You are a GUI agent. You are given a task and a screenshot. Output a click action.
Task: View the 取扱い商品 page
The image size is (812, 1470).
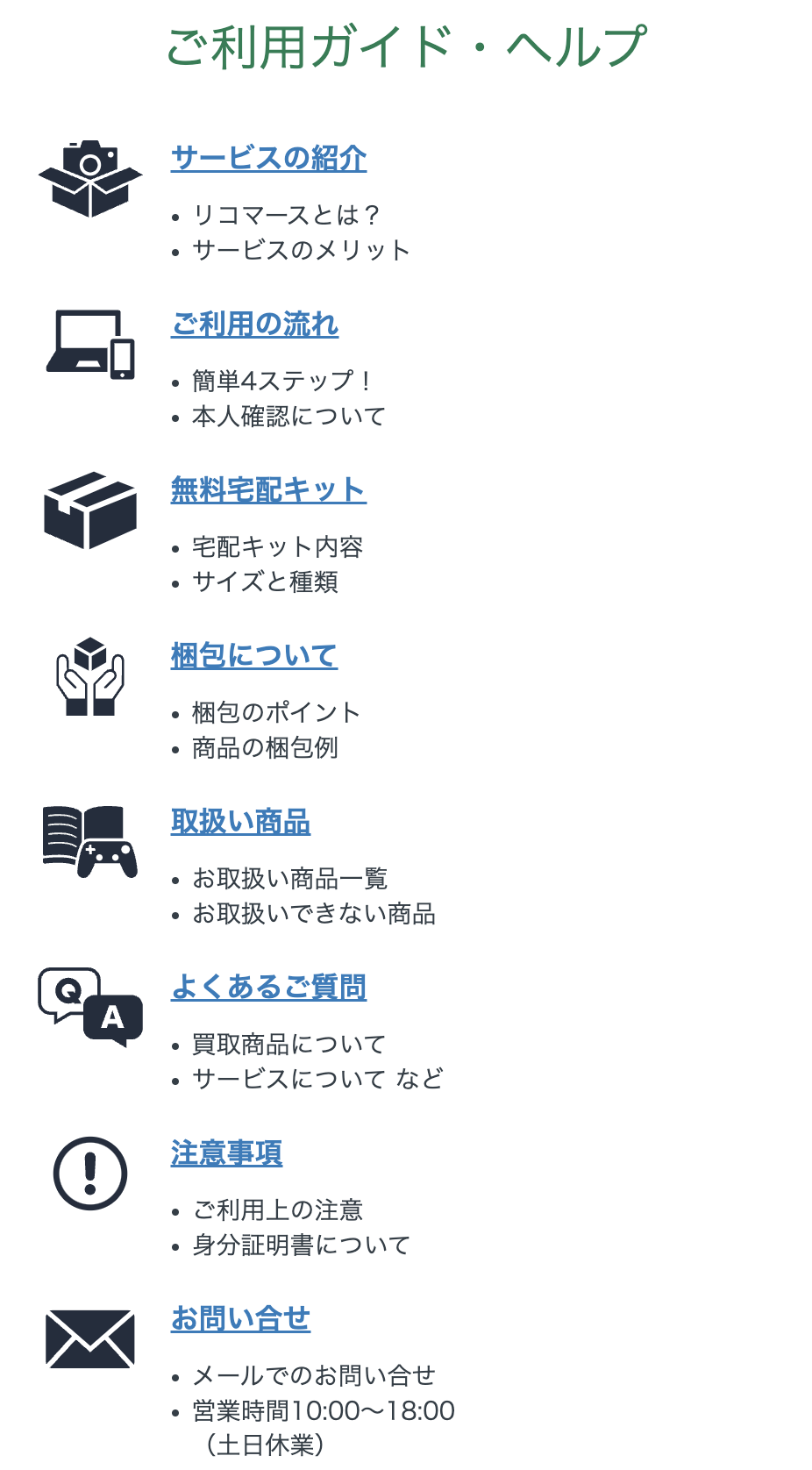240,821
